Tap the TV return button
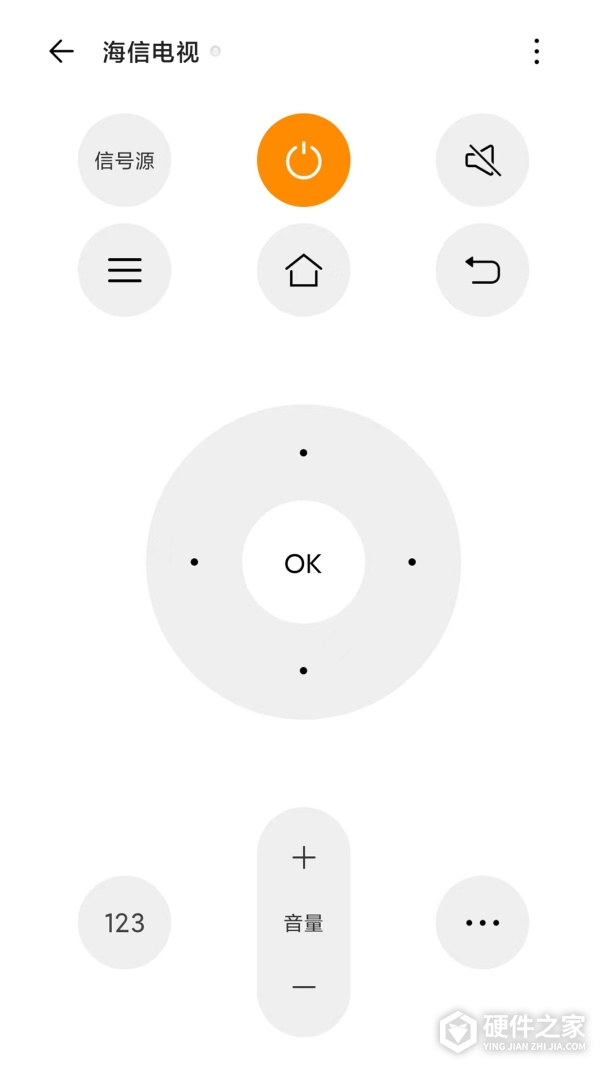 coord(482,270)
